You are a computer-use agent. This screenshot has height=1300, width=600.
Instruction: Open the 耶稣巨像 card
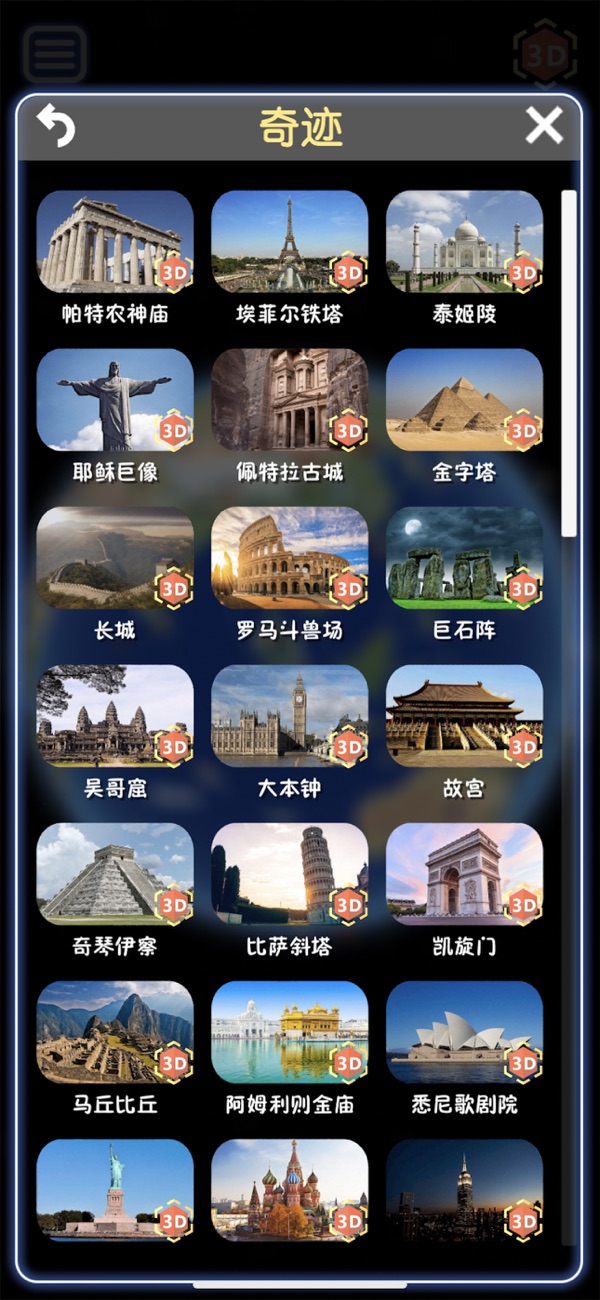[x=115, y=400]
